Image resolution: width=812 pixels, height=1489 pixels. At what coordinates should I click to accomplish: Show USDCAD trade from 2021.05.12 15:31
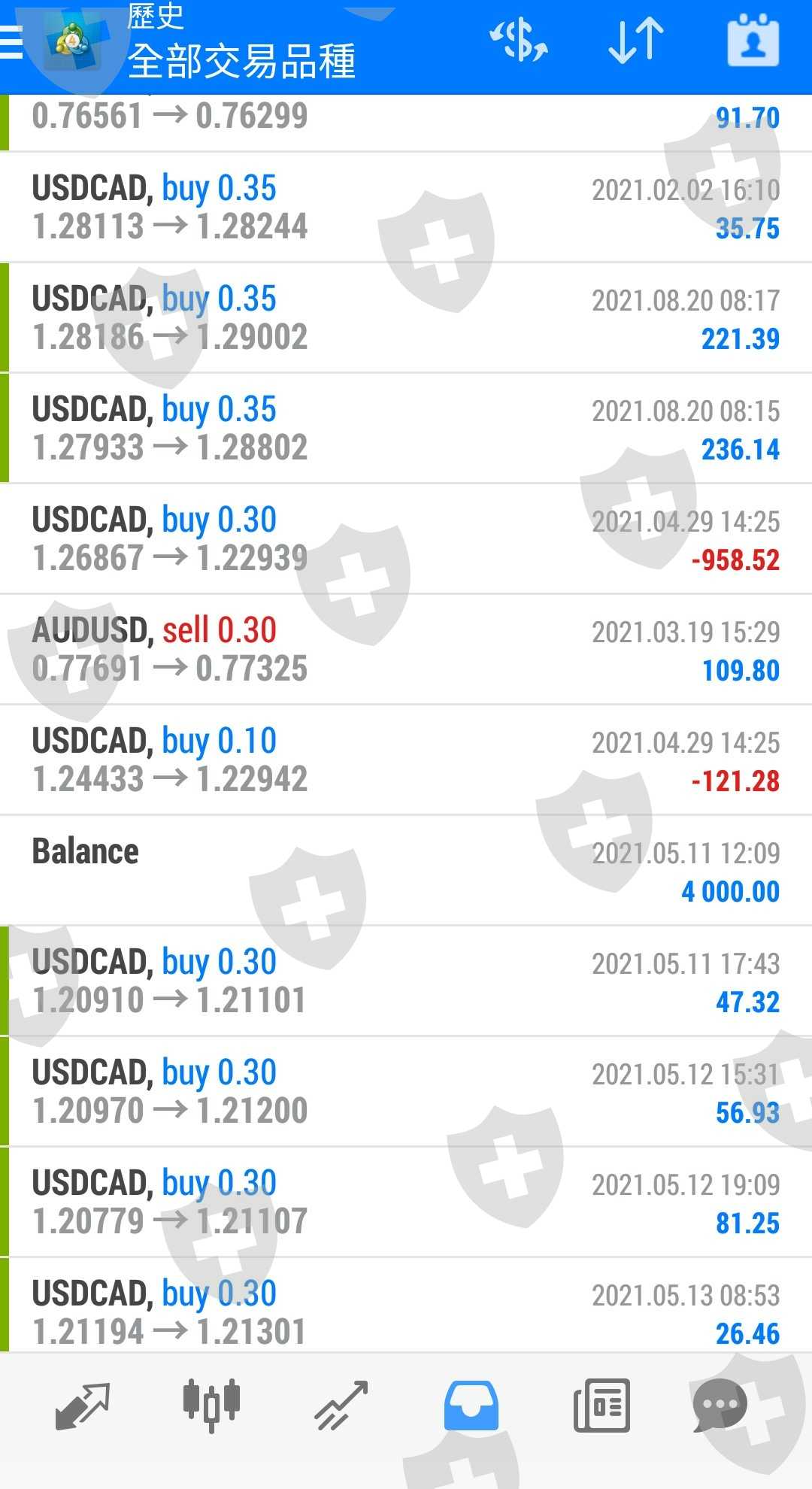[x=406, y=1092]
